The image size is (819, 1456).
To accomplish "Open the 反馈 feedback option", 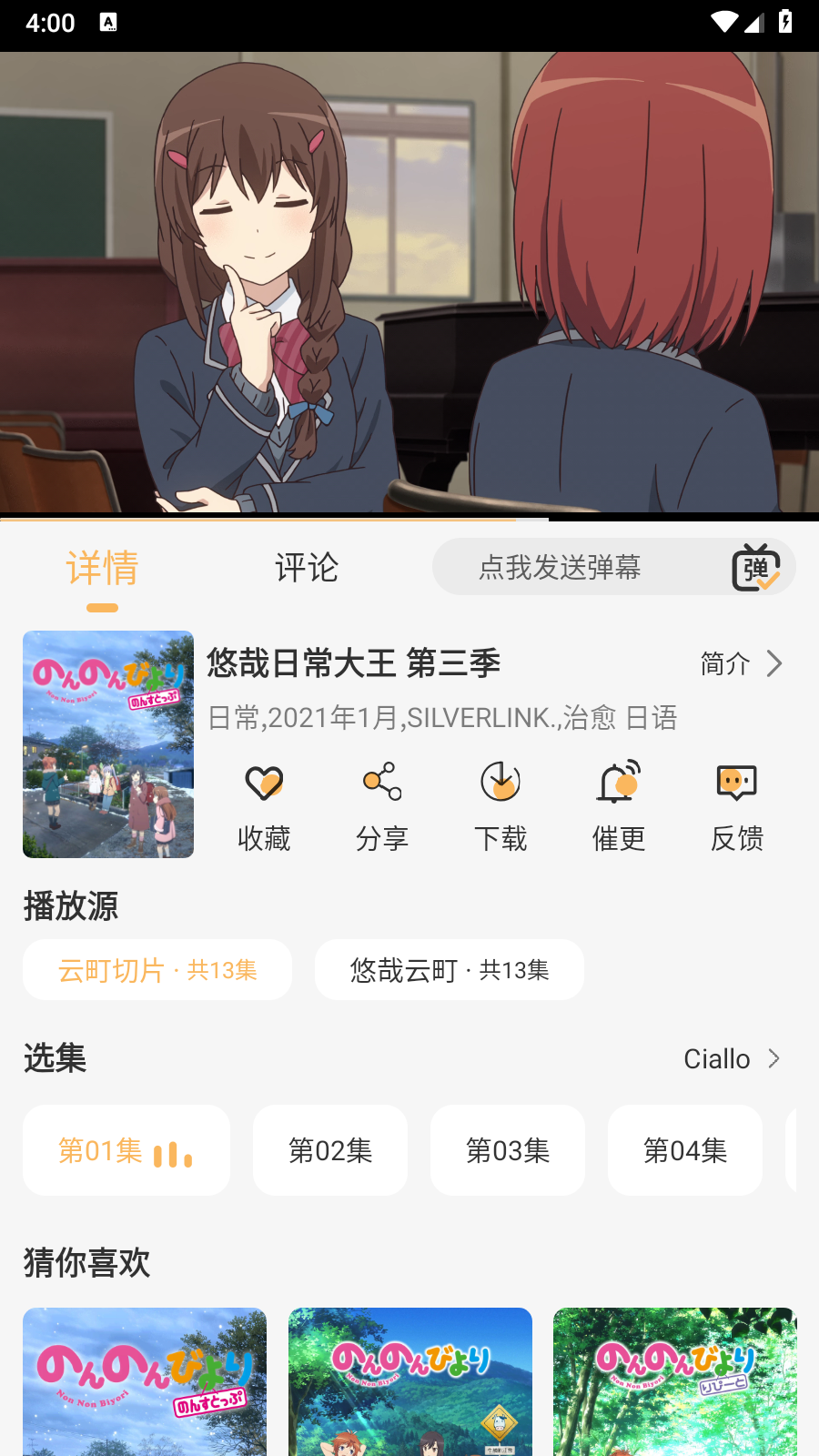I will point(737,807).
